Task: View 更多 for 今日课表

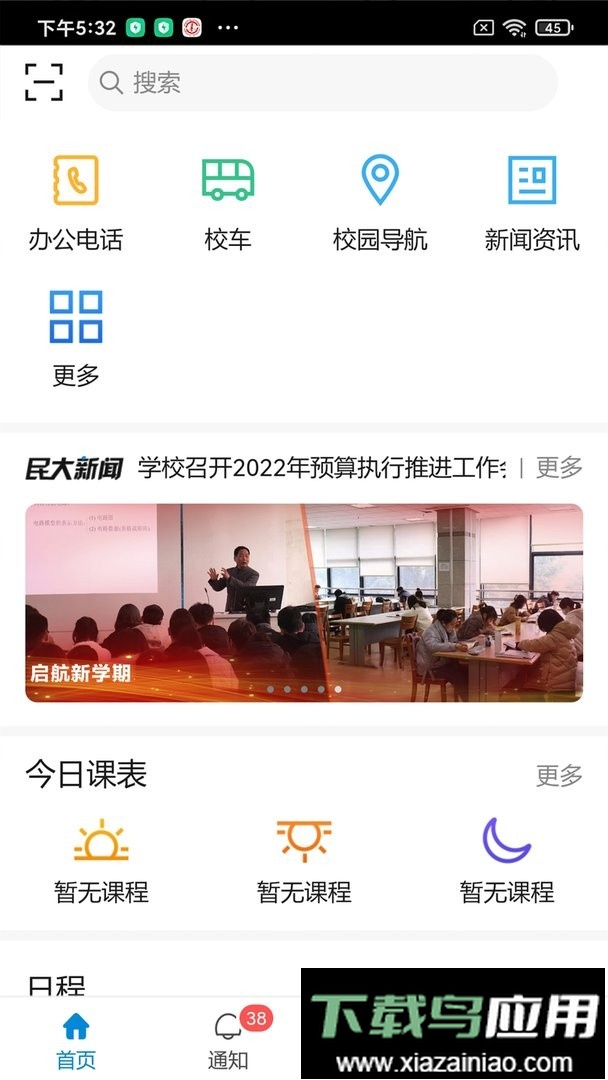Action: pos(559,775)
